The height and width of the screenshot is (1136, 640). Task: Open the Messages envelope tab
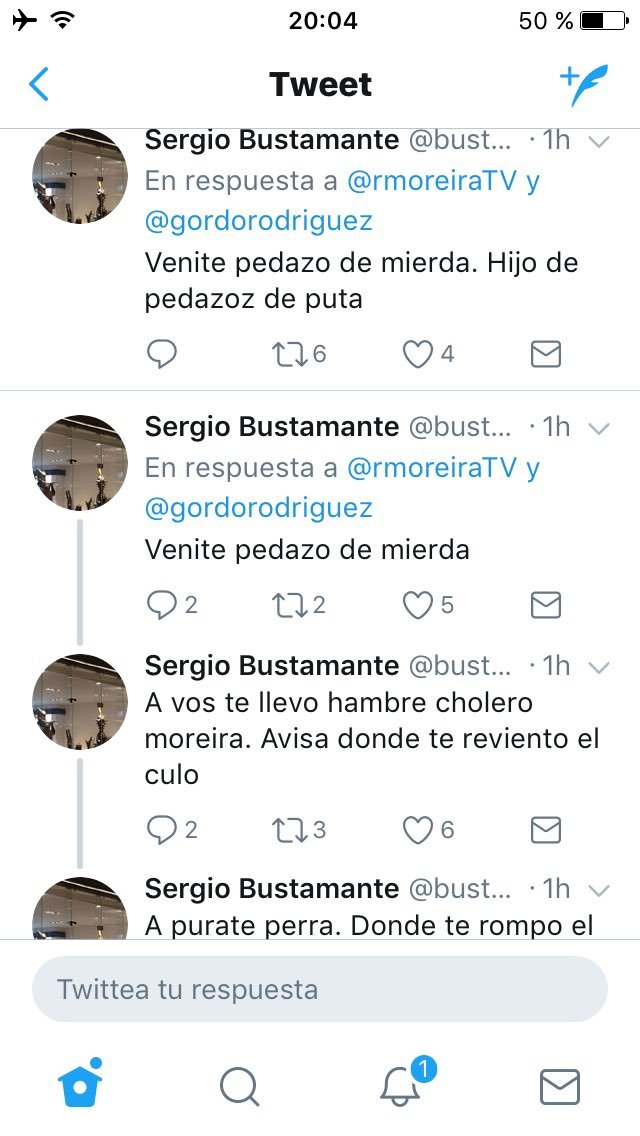coord(560,1086)
